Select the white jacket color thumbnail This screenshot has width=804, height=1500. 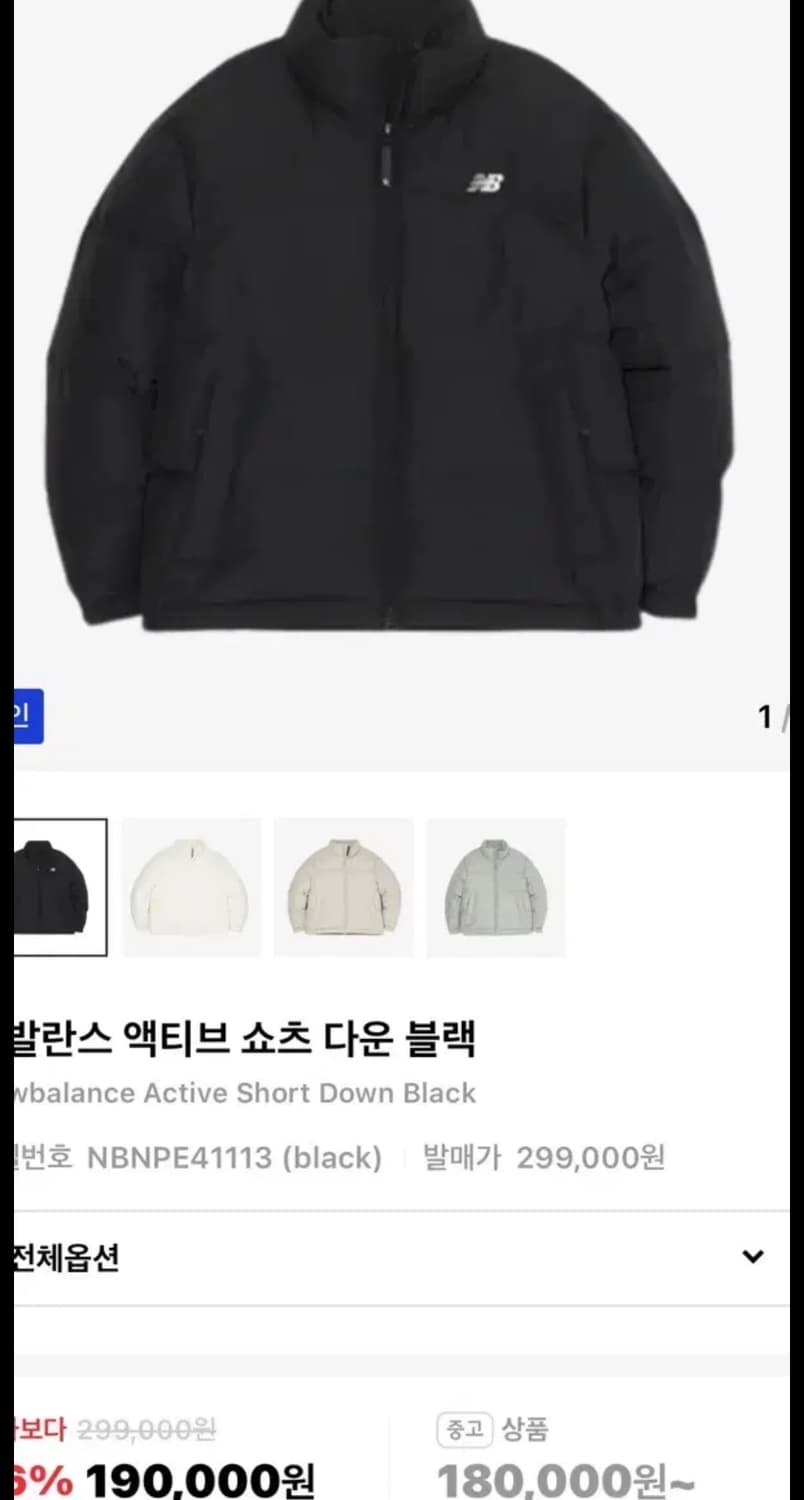[191, 886]
